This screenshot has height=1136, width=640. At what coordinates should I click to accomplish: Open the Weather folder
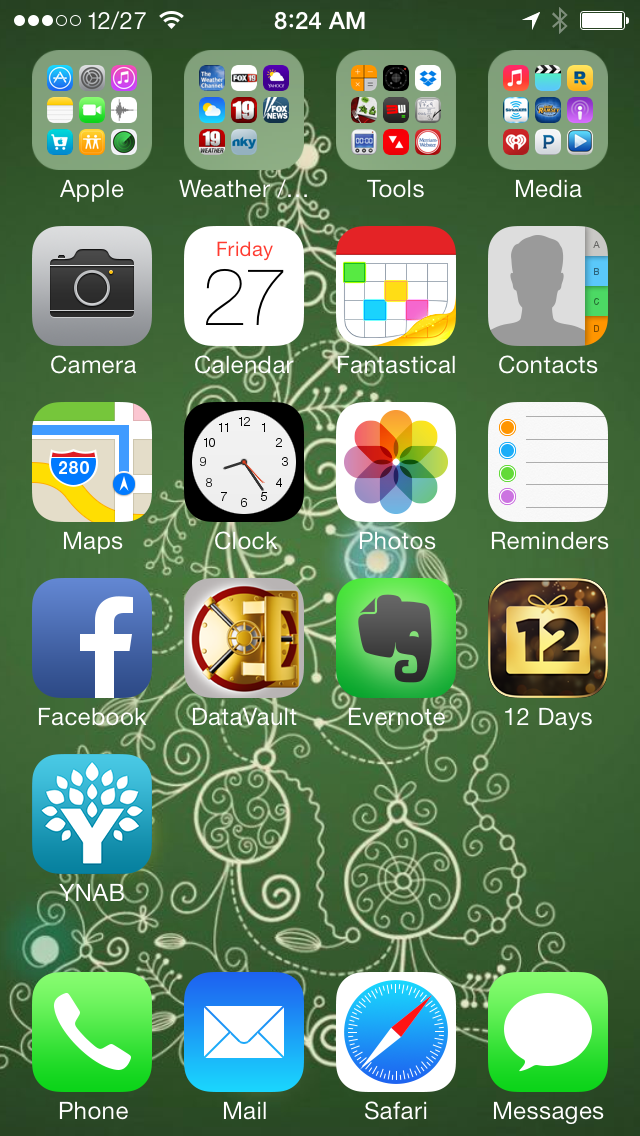[x=244, y=110]
